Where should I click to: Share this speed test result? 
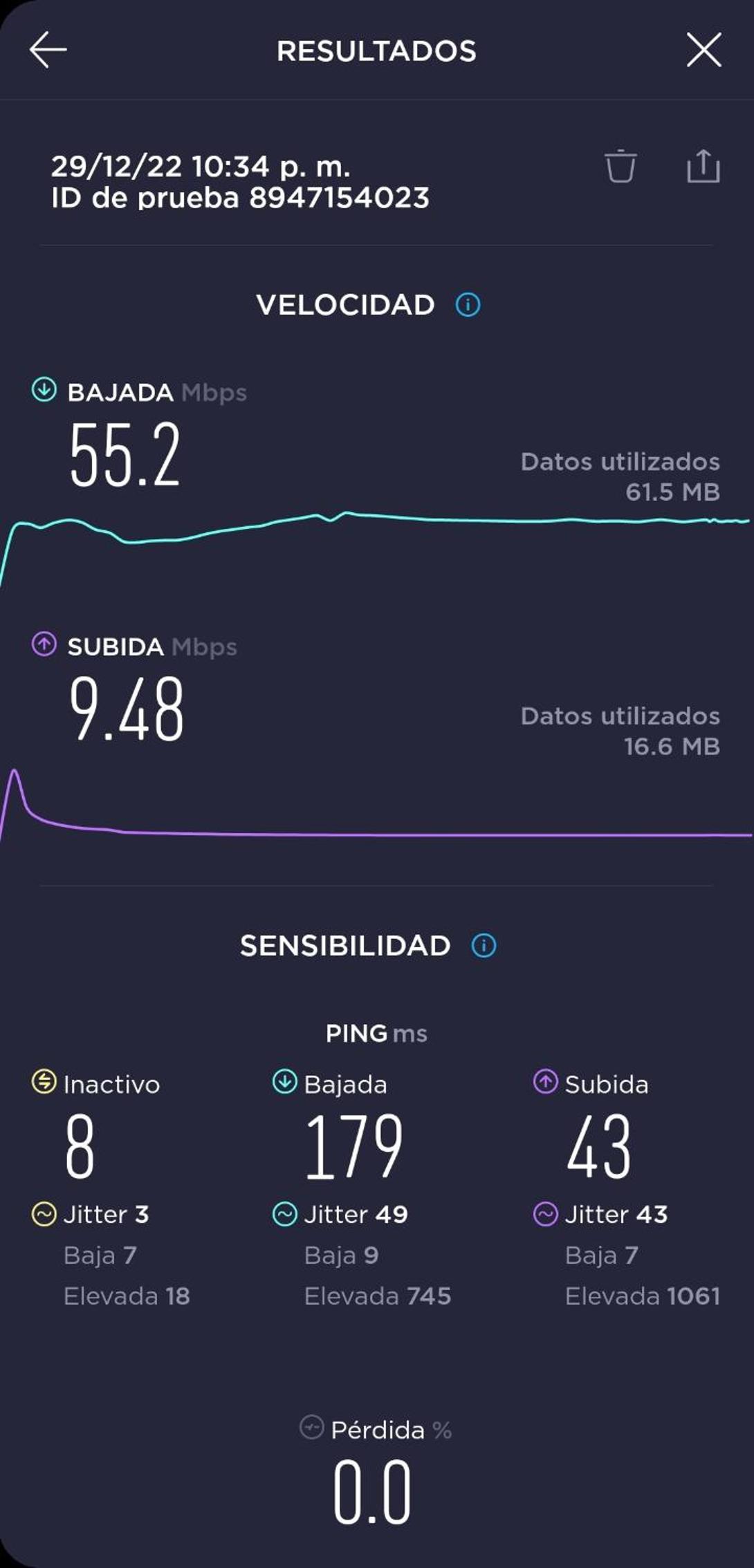[x=703, y=166]
